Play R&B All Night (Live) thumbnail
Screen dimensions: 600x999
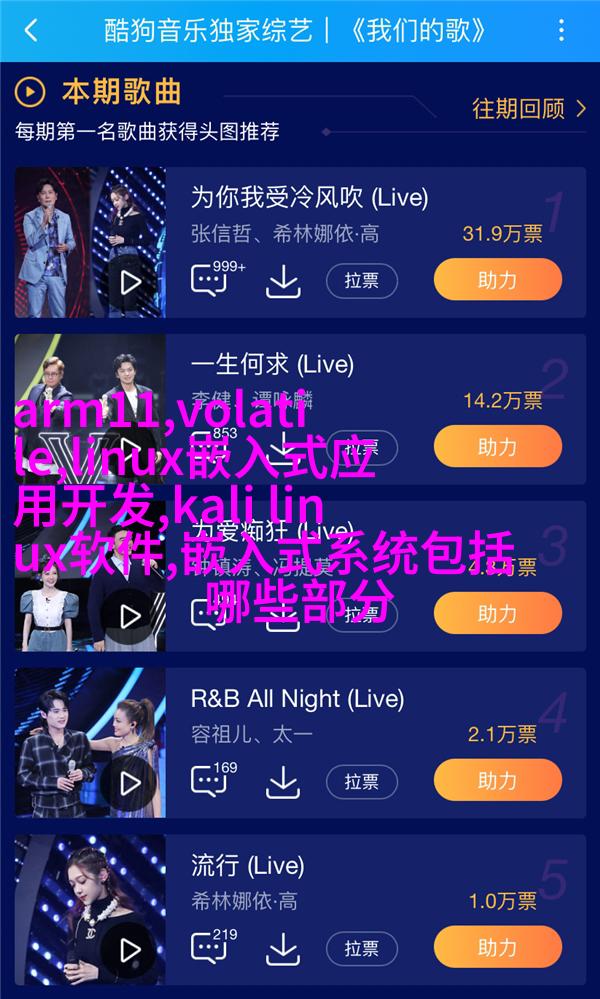(x=131, y=781)
